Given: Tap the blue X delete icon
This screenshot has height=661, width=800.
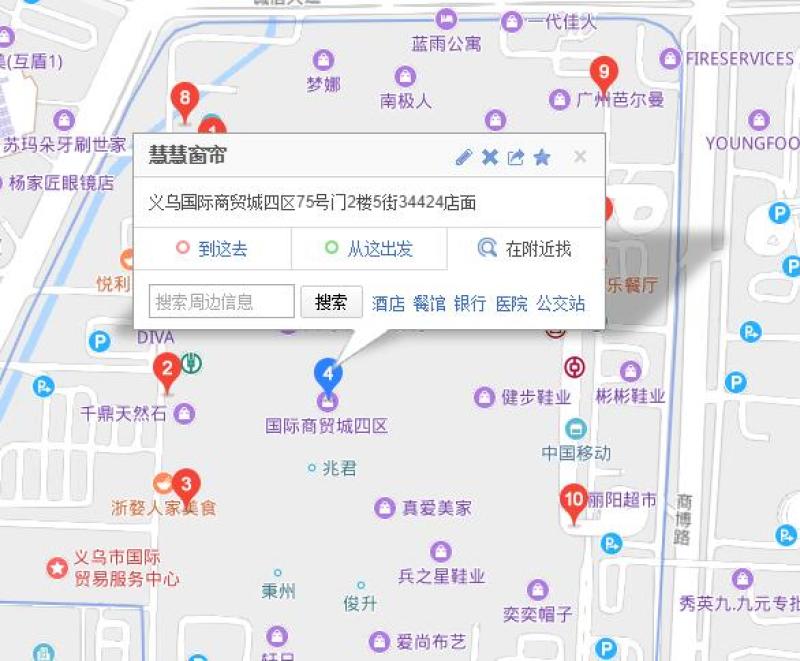Looking at the screenshot, I should [490, 157].
